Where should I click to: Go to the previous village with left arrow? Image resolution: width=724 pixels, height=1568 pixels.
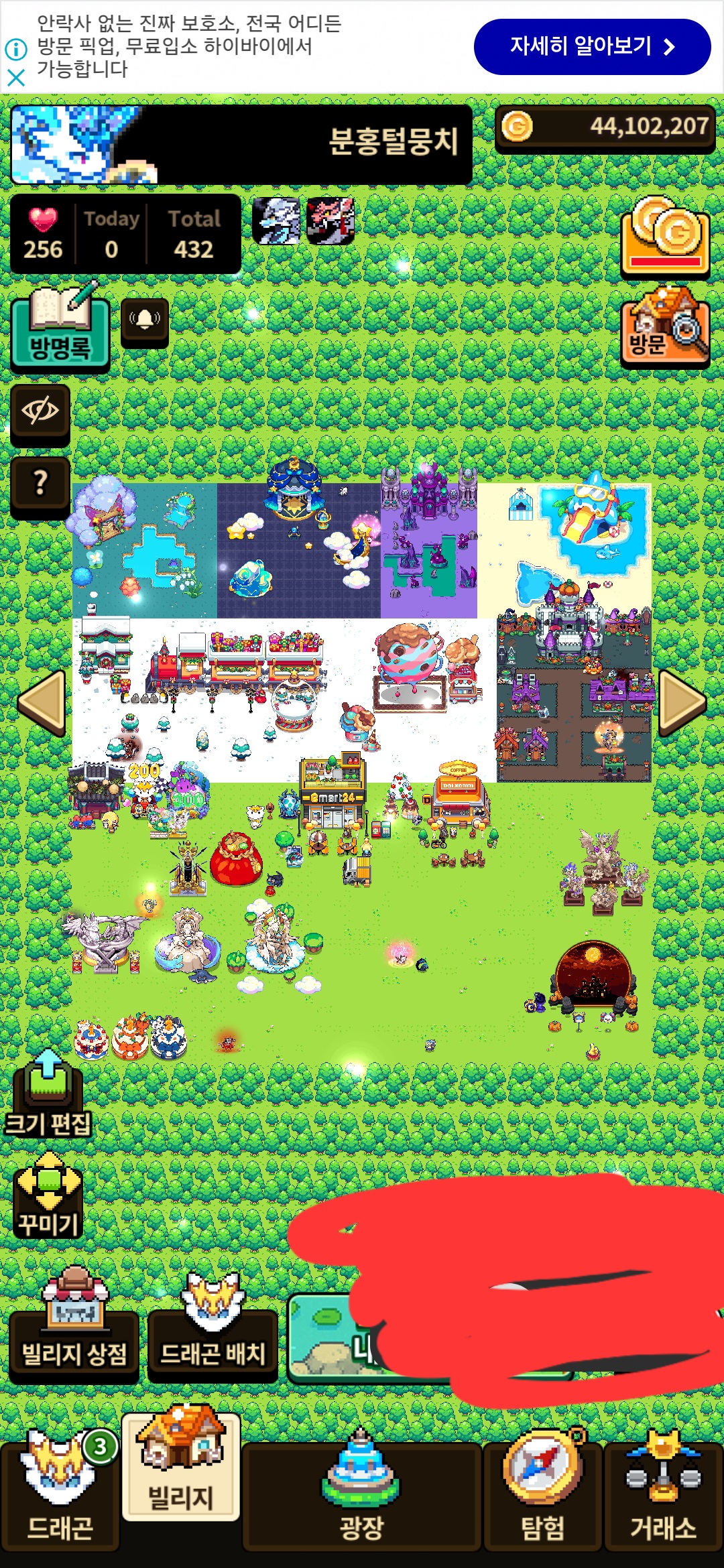(x=43, y=702)
